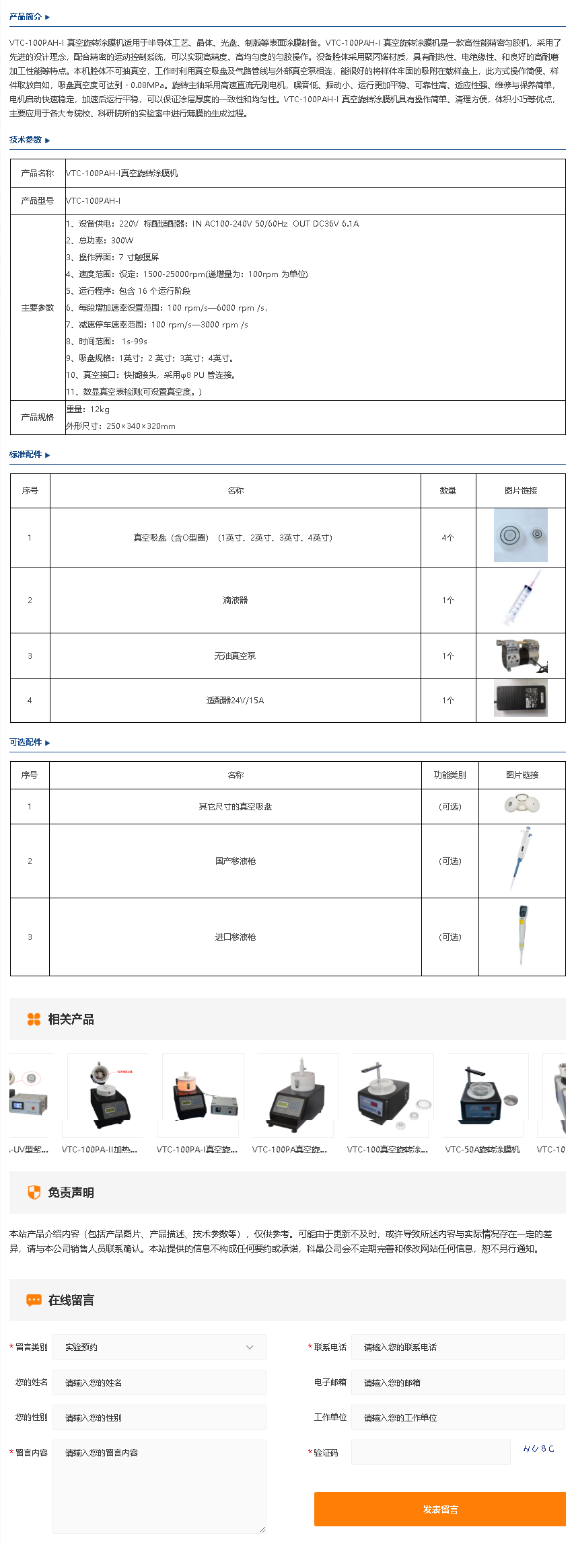
Task: Submit the form with 发表留言
Action: (x=439, y=1509)
